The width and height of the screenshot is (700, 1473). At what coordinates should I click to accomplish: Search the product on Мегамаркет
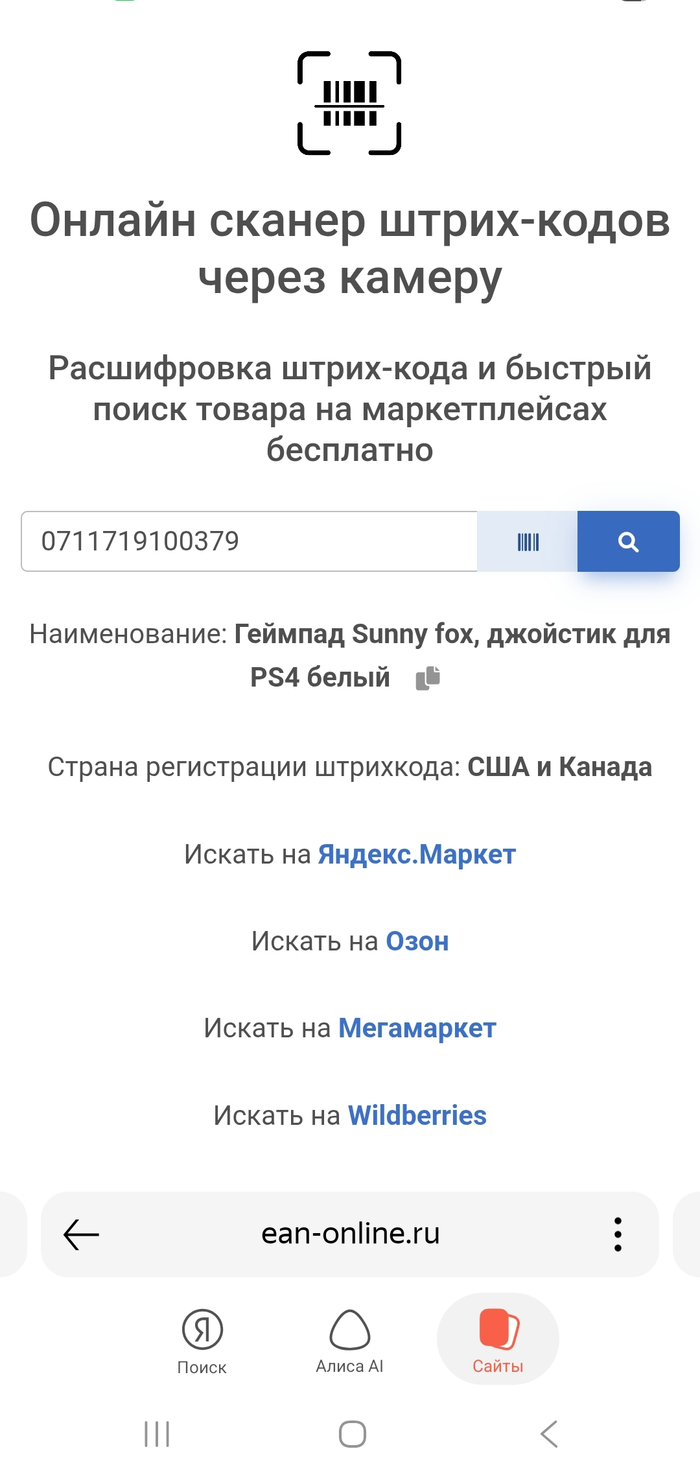(x=417, y=1028)
